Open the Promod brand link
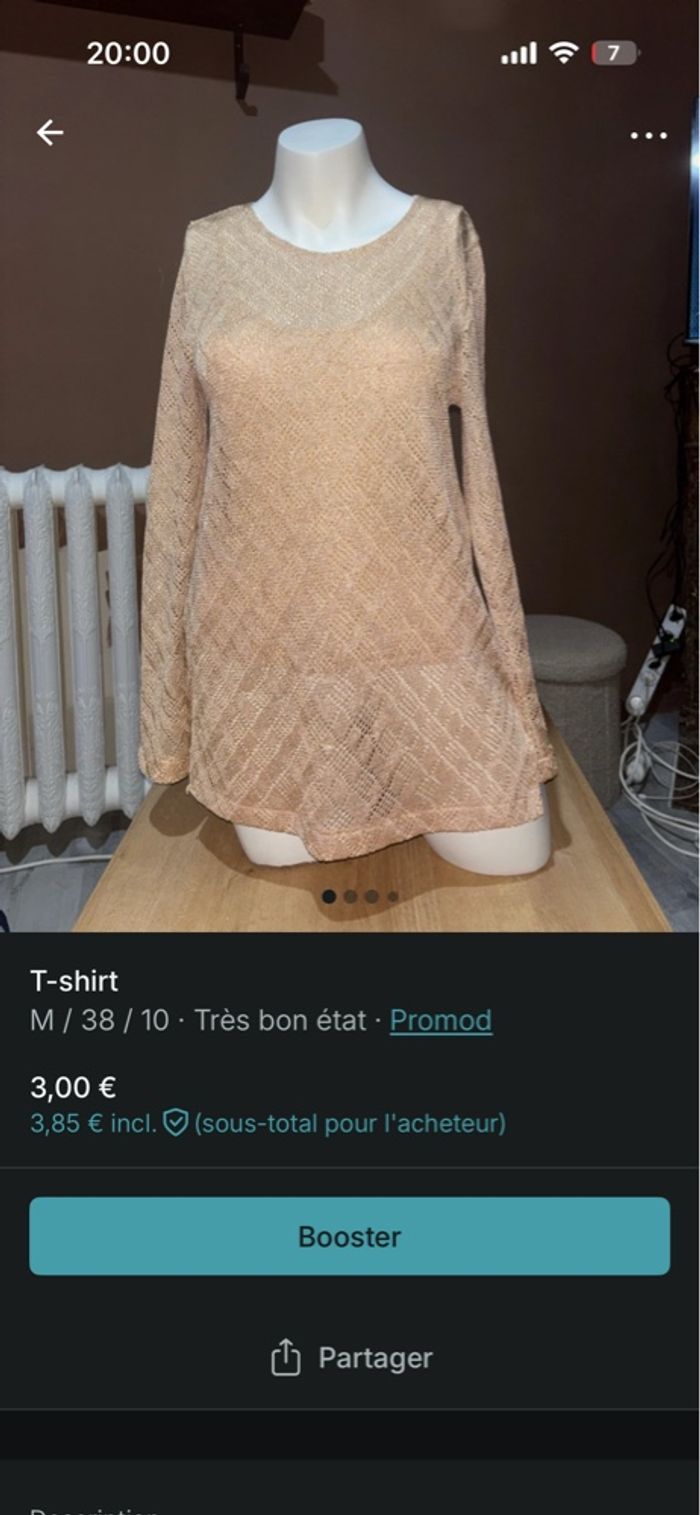The width and height of the screenshot is (700, 1515). [440, 1020]
